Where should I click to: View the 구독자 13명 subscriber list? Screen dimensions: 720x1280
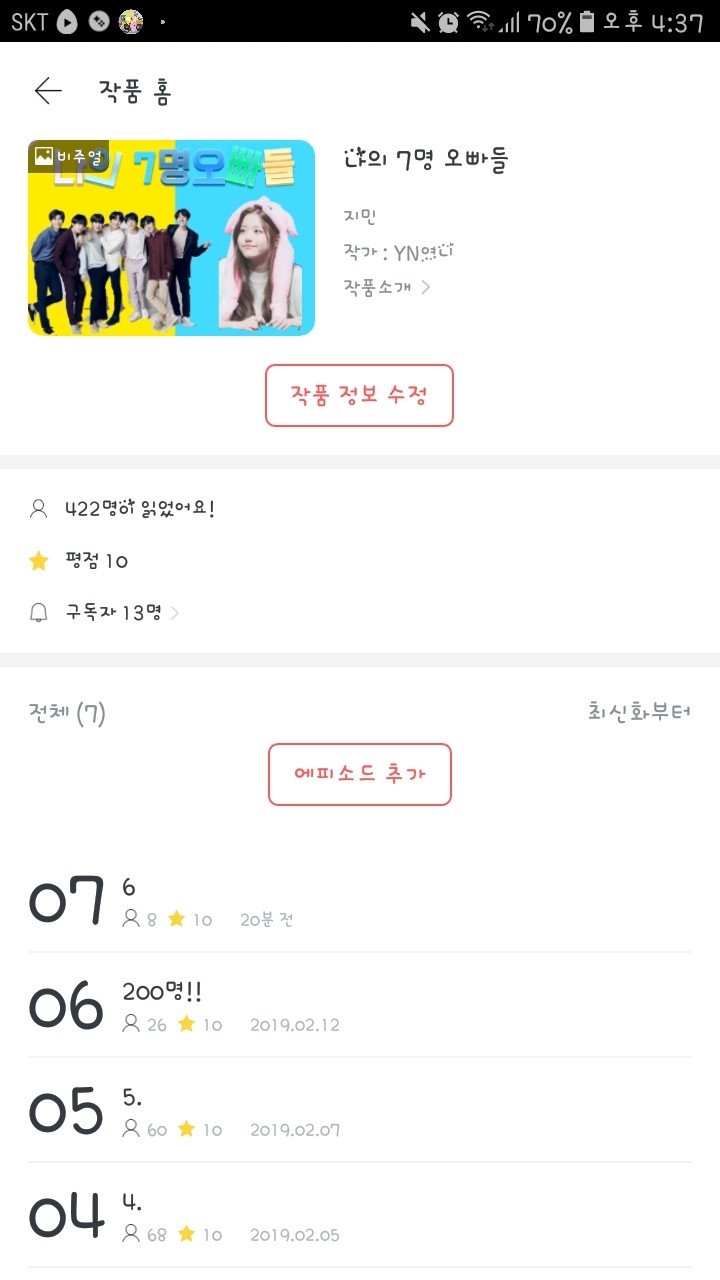tap(115, 613)
